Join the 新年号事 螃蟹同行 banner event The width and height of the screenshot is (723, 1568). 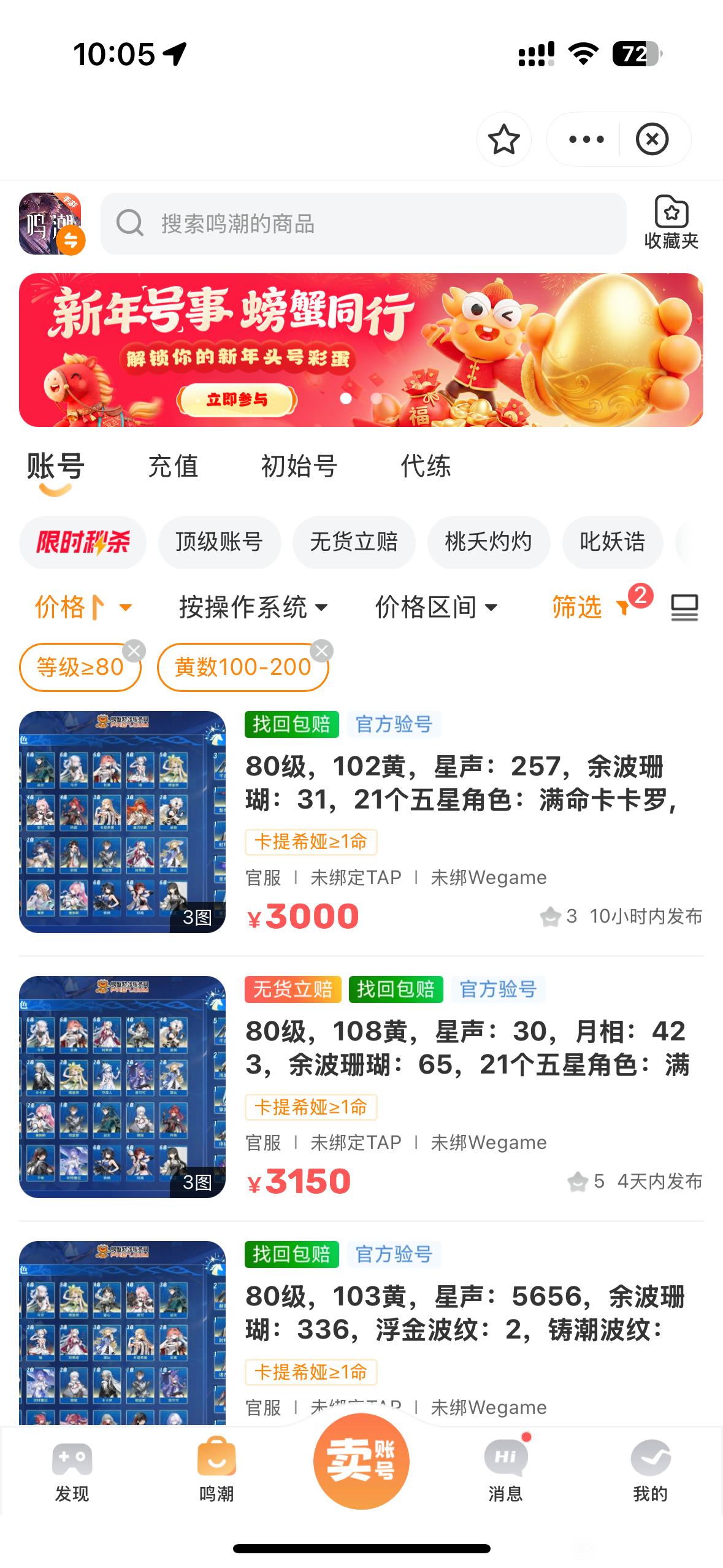coord(237,400)
